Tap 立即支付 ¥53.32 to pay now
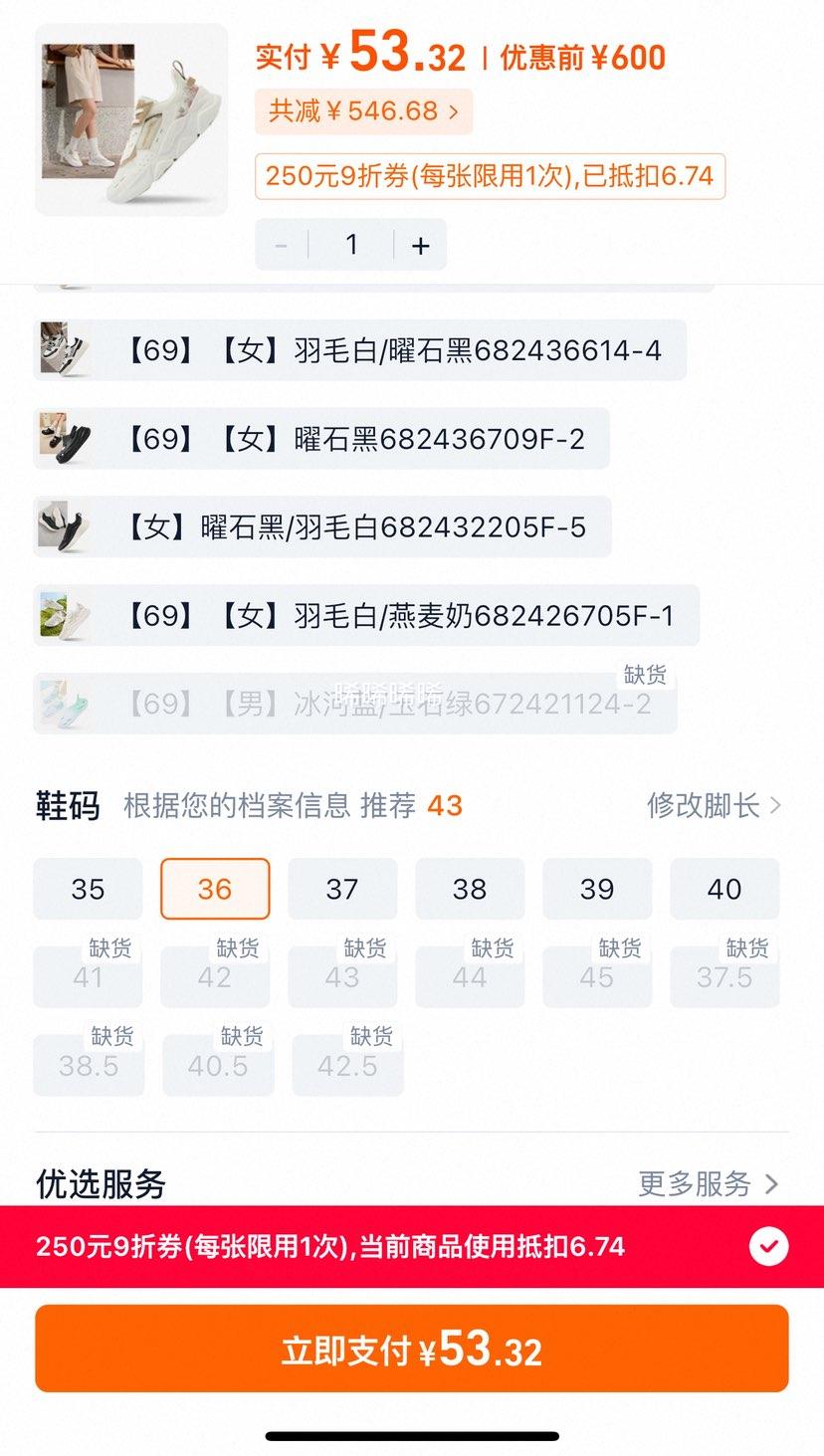This screenshot has height=1456, width=824. 412,1350
